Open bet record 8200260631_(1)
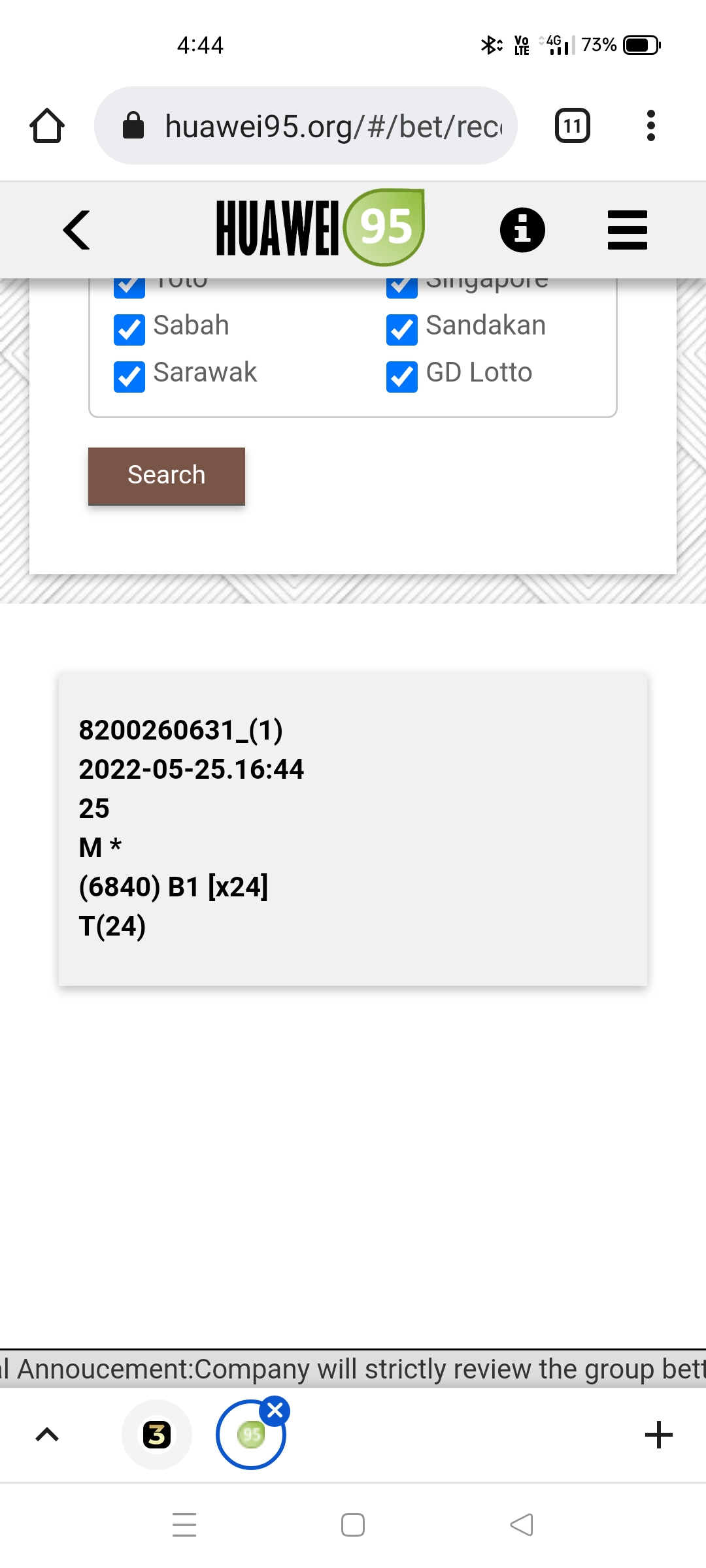Viewport: 706px width, 1568px height. 353,828
